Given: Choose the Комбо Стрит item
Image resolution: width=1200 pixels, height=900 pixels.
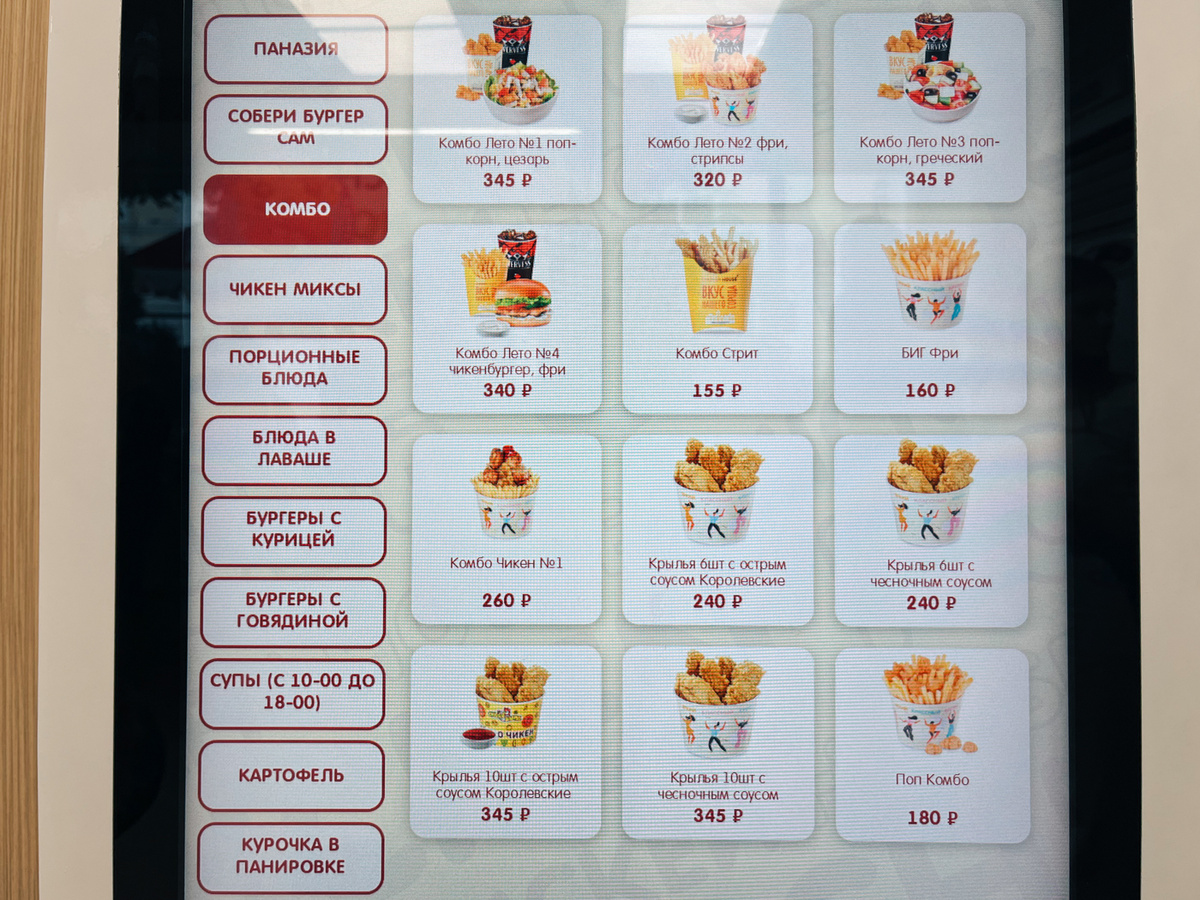Looking at the screenshot, I should click(717, 318).
